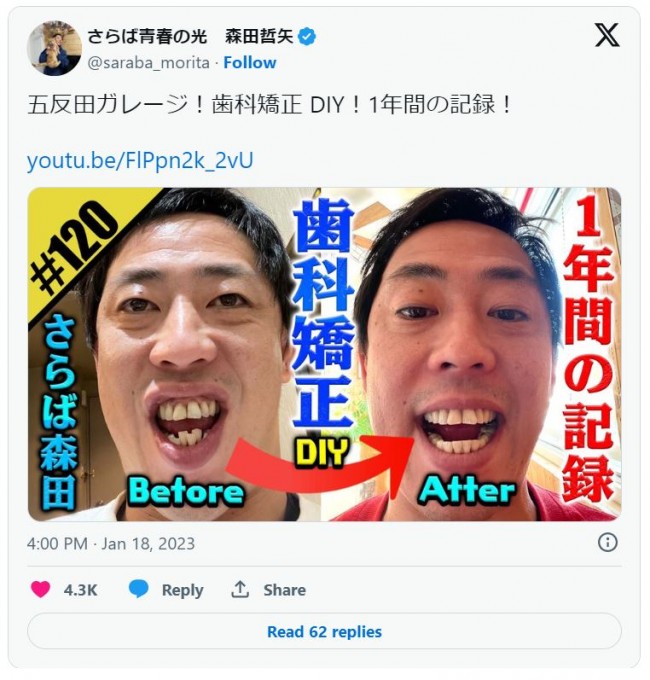Reply to this tweet
Image resolution: width=650 pixels, height=680 pixels.
click(x=168, y=590)
